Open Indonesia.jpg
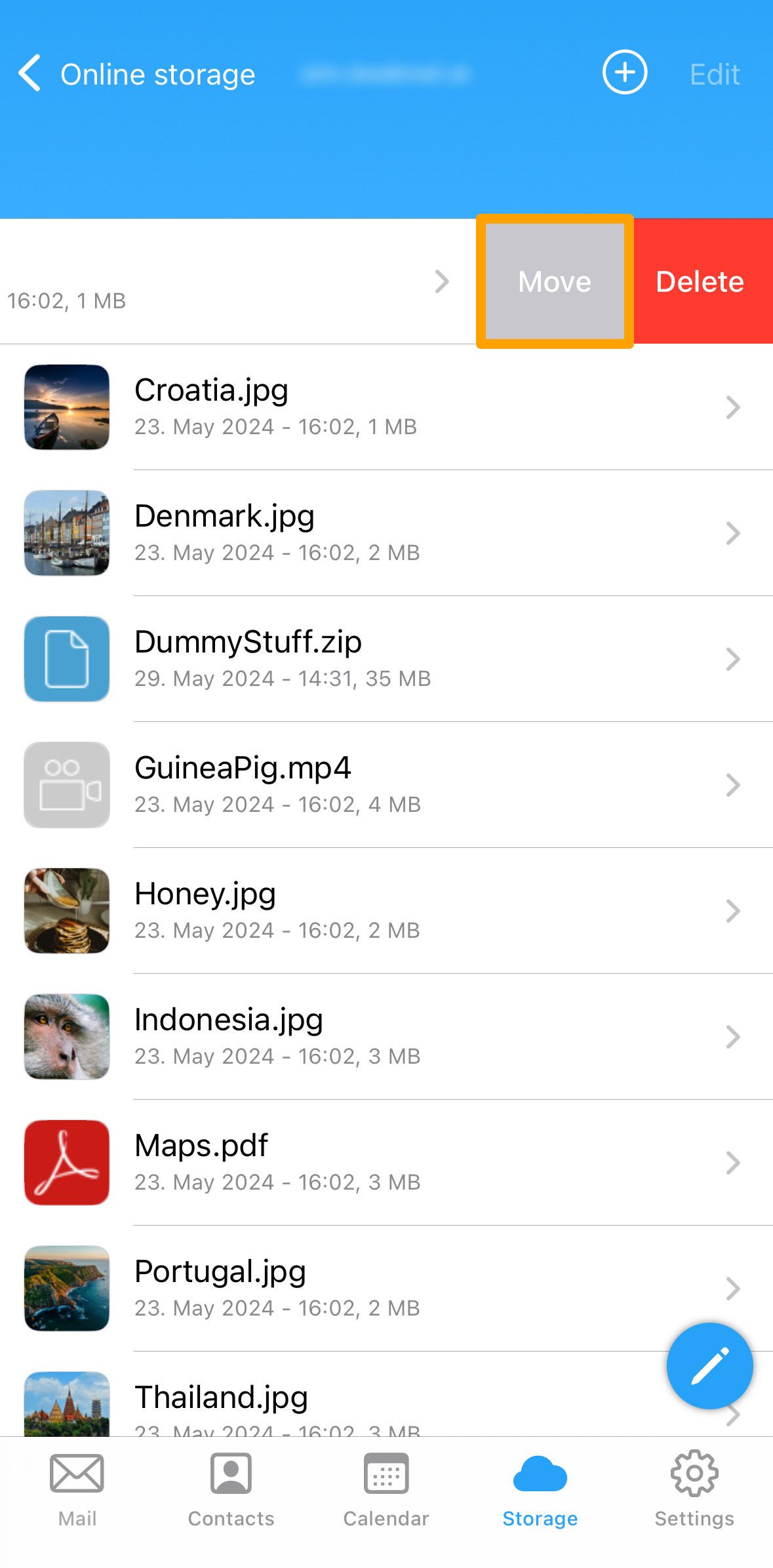Image resolution: width=773 pixels, height=1568 pixels. 387,1037
